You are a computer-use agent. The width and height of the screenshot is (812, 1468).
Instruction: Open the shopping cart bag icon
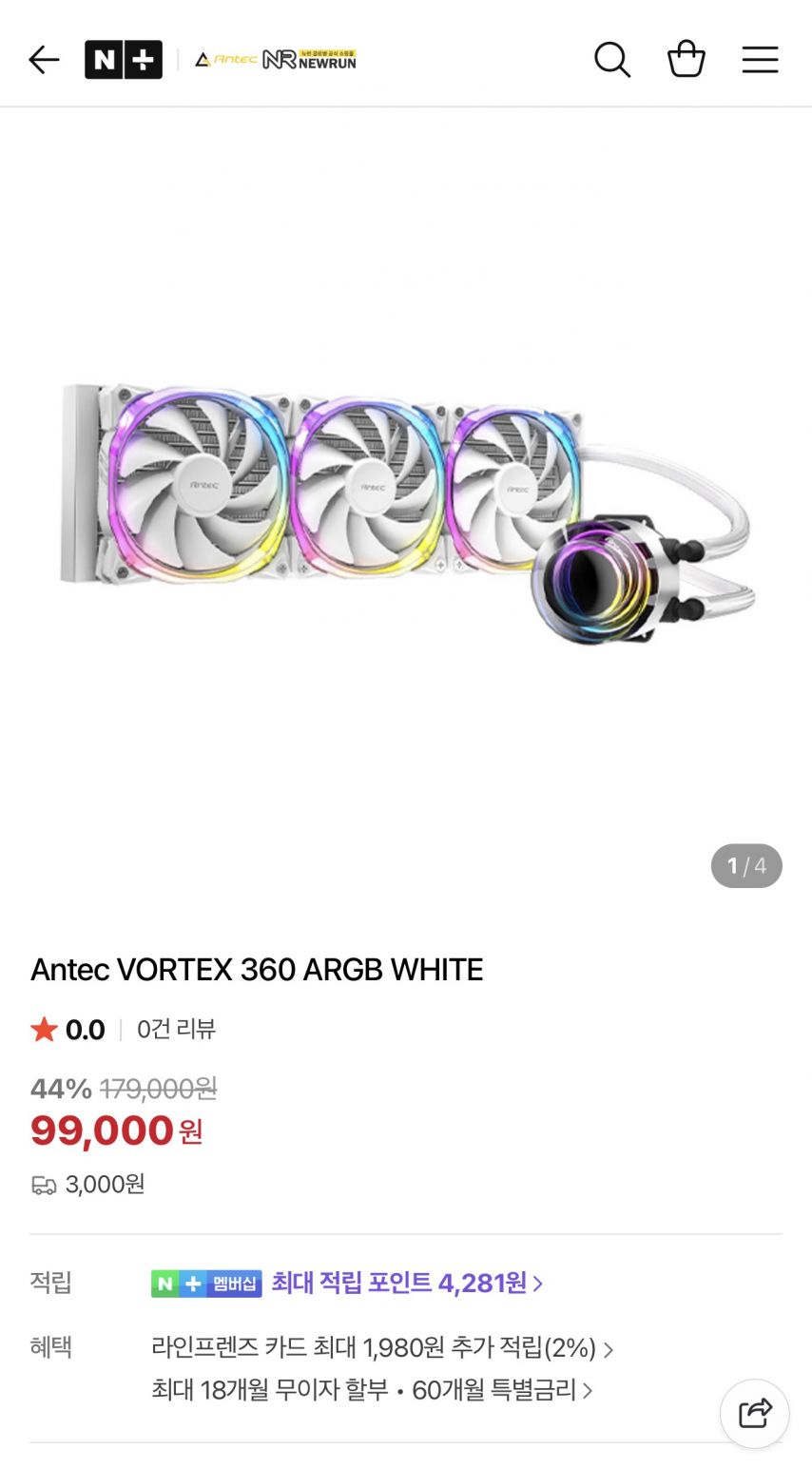(x=686, y=59)
